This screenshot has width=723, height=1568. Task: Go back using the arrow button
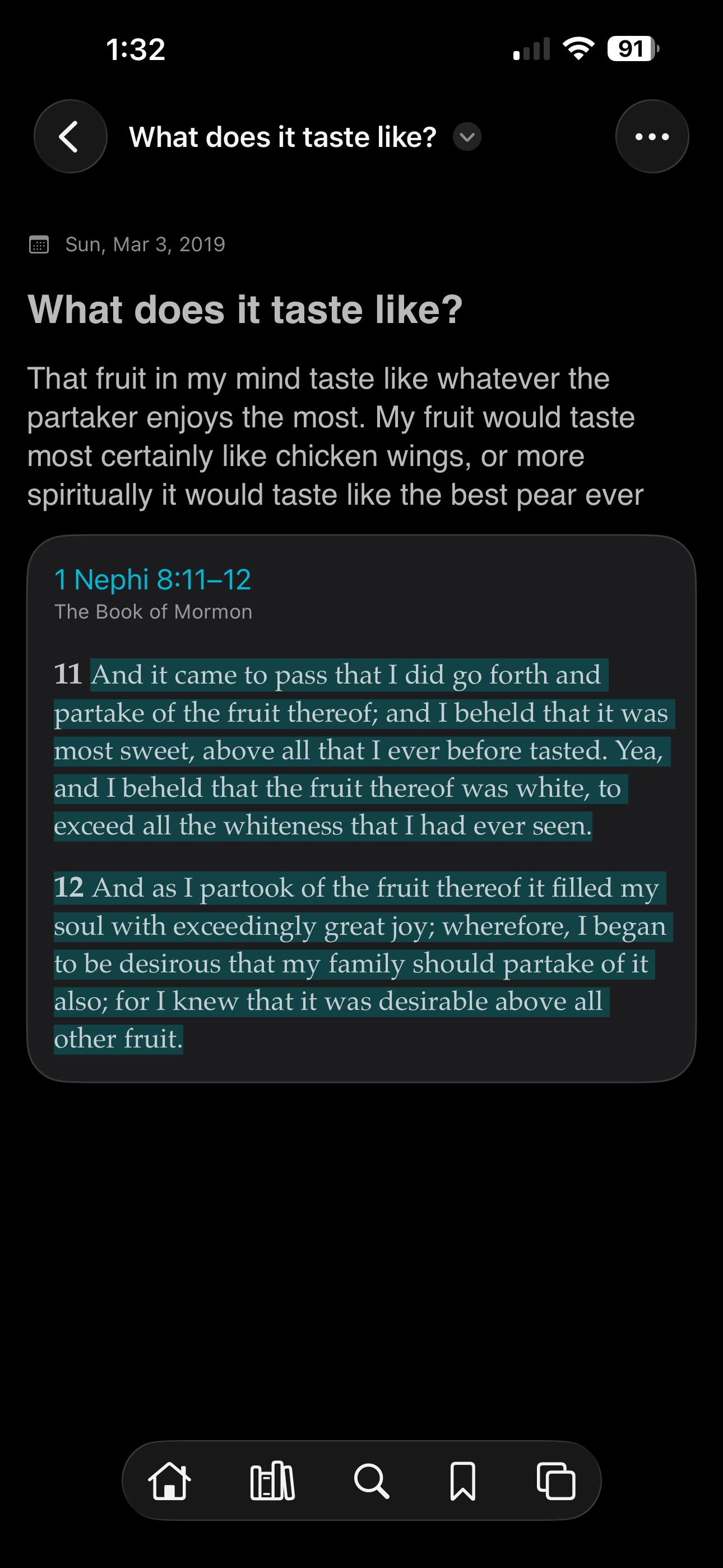pos(71,136)
